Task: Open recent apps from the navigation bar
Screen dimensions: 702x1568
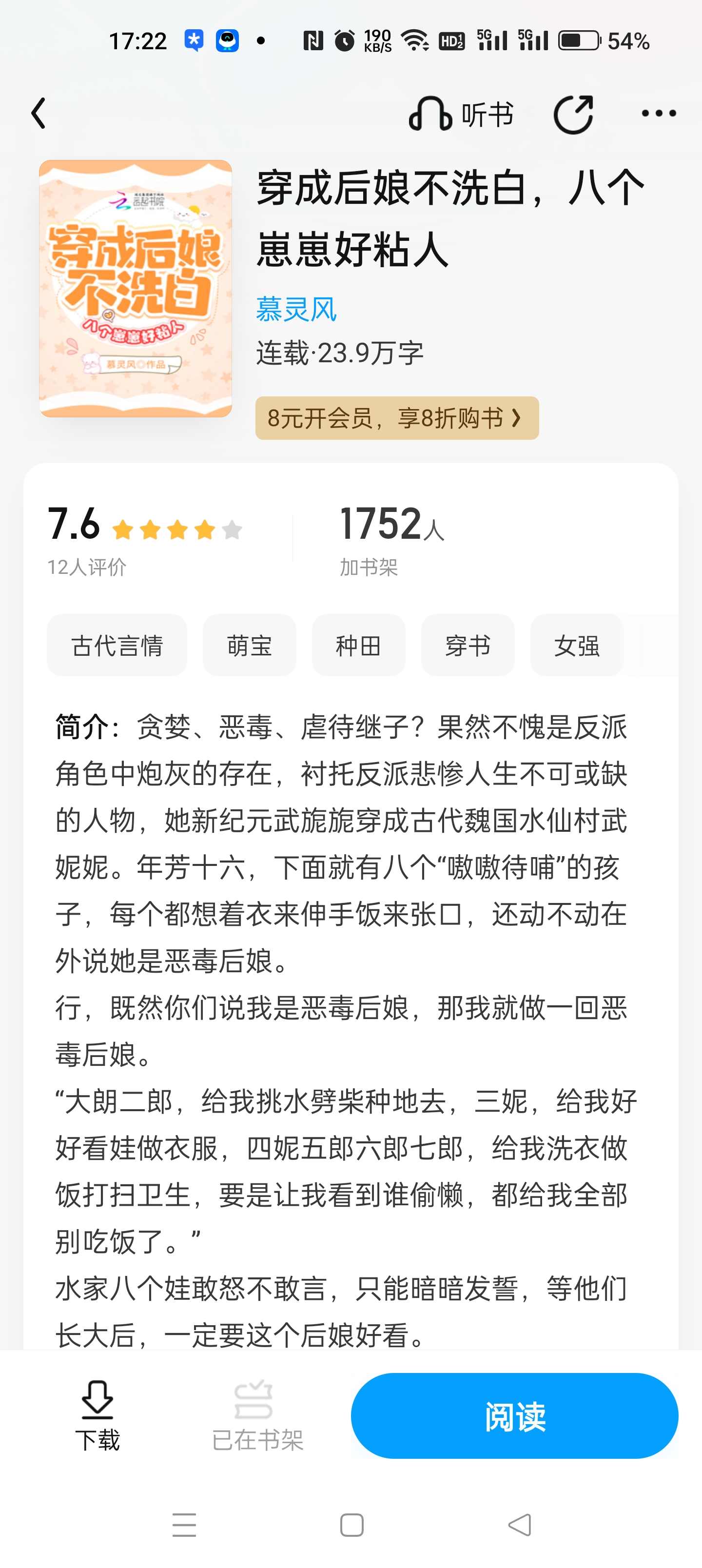Action: [184, 1525]
